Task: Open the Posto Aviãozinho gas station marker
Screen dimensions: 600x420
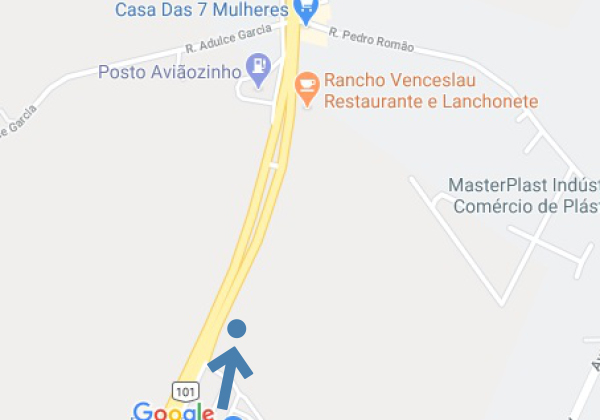Action: [259, 69]
